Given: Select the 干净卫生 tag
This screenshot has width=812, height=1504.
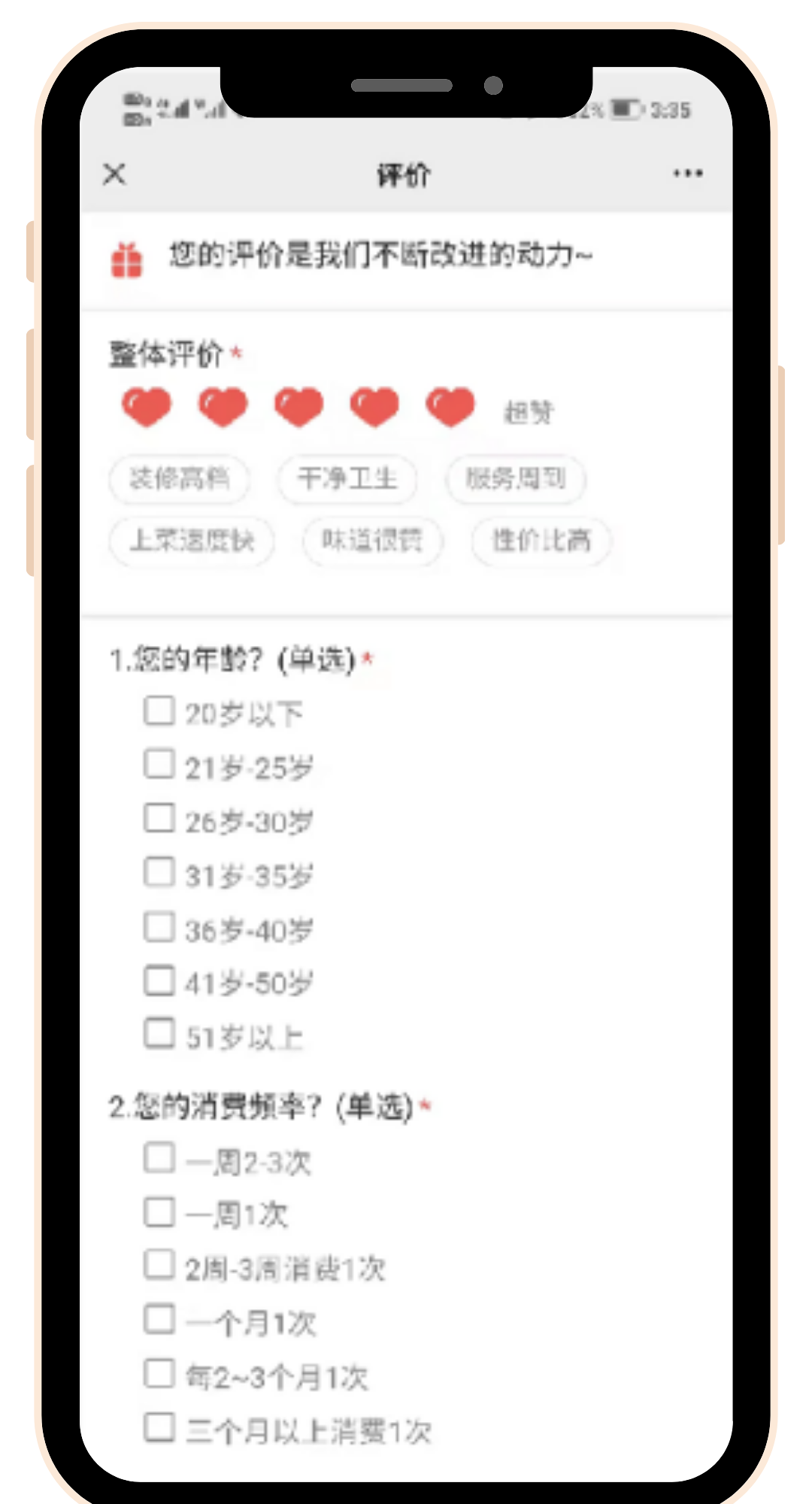Looking at the screenshot, I should tap(347, 478).
